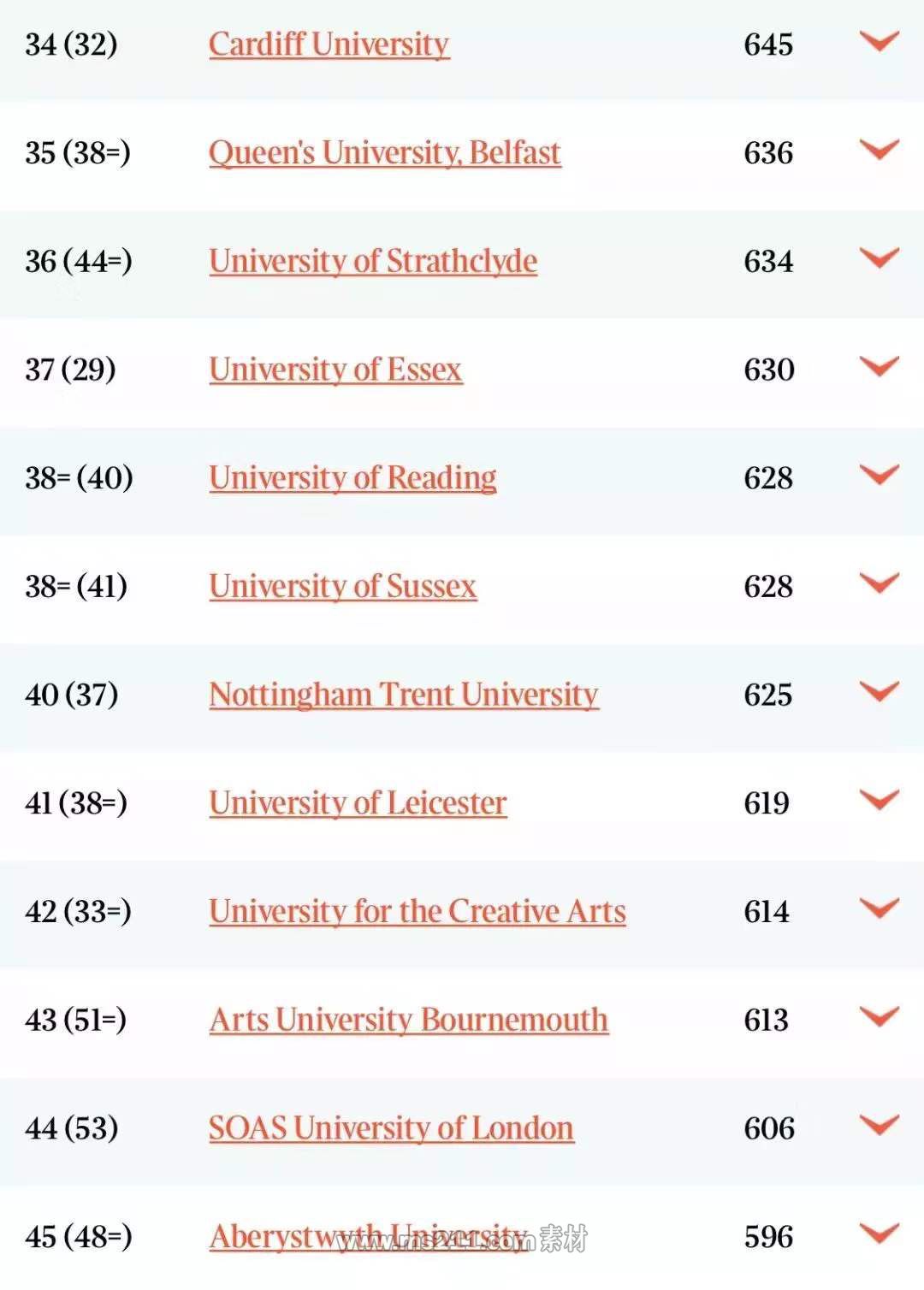The width and height of the screenshot is (924, 1290).
Task: Open SOAS University of London link
Action: 391,1128
